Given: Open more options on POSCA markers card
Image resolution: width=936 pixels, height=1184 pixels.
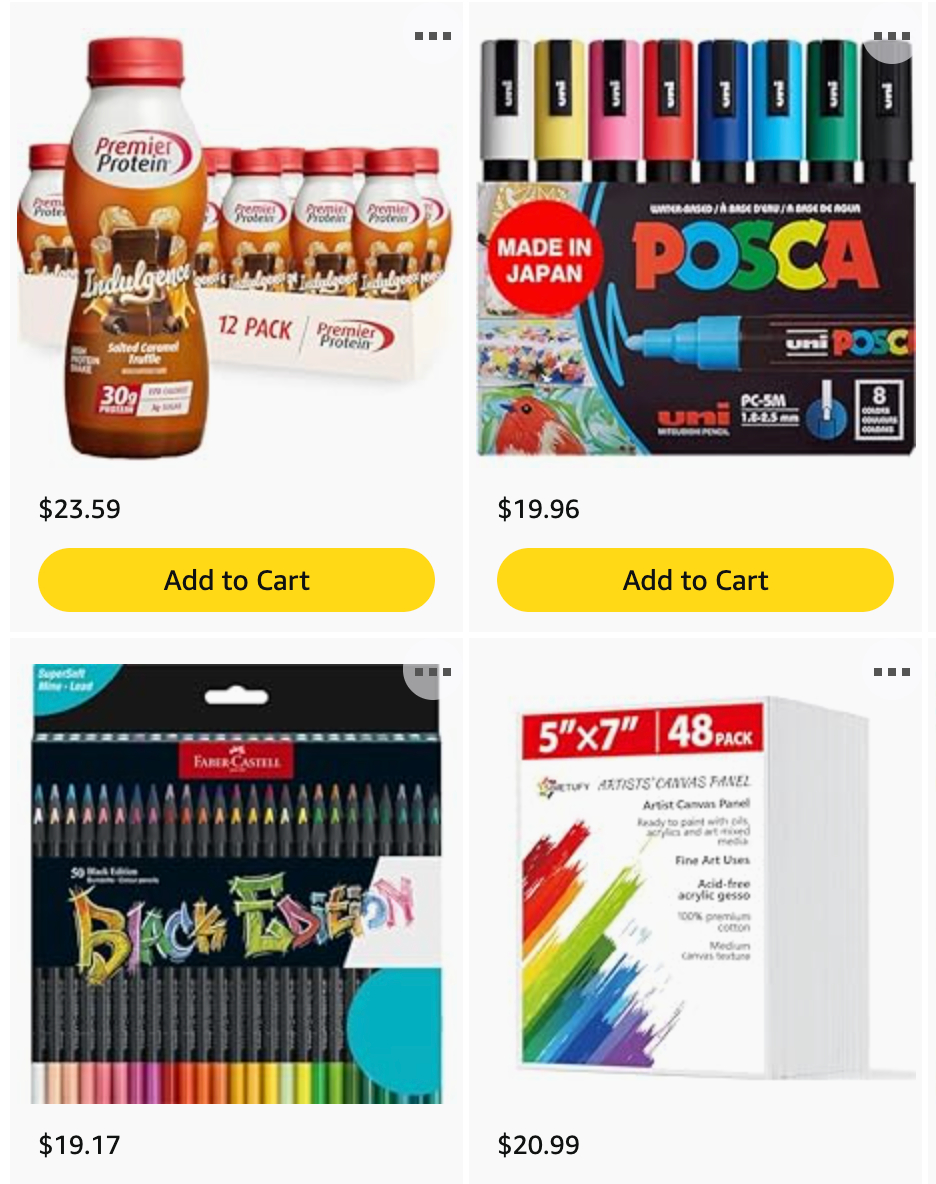Looking at the screenshot, I should point(891,37).
